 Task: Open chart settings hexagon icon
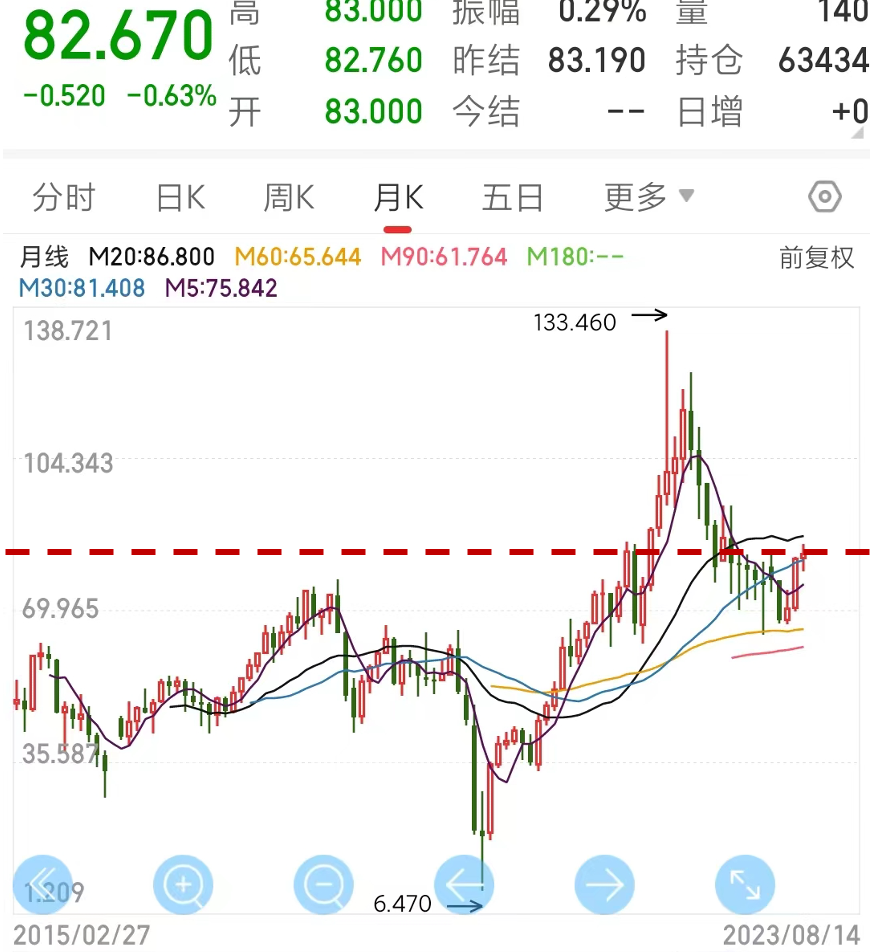point(824,197)
